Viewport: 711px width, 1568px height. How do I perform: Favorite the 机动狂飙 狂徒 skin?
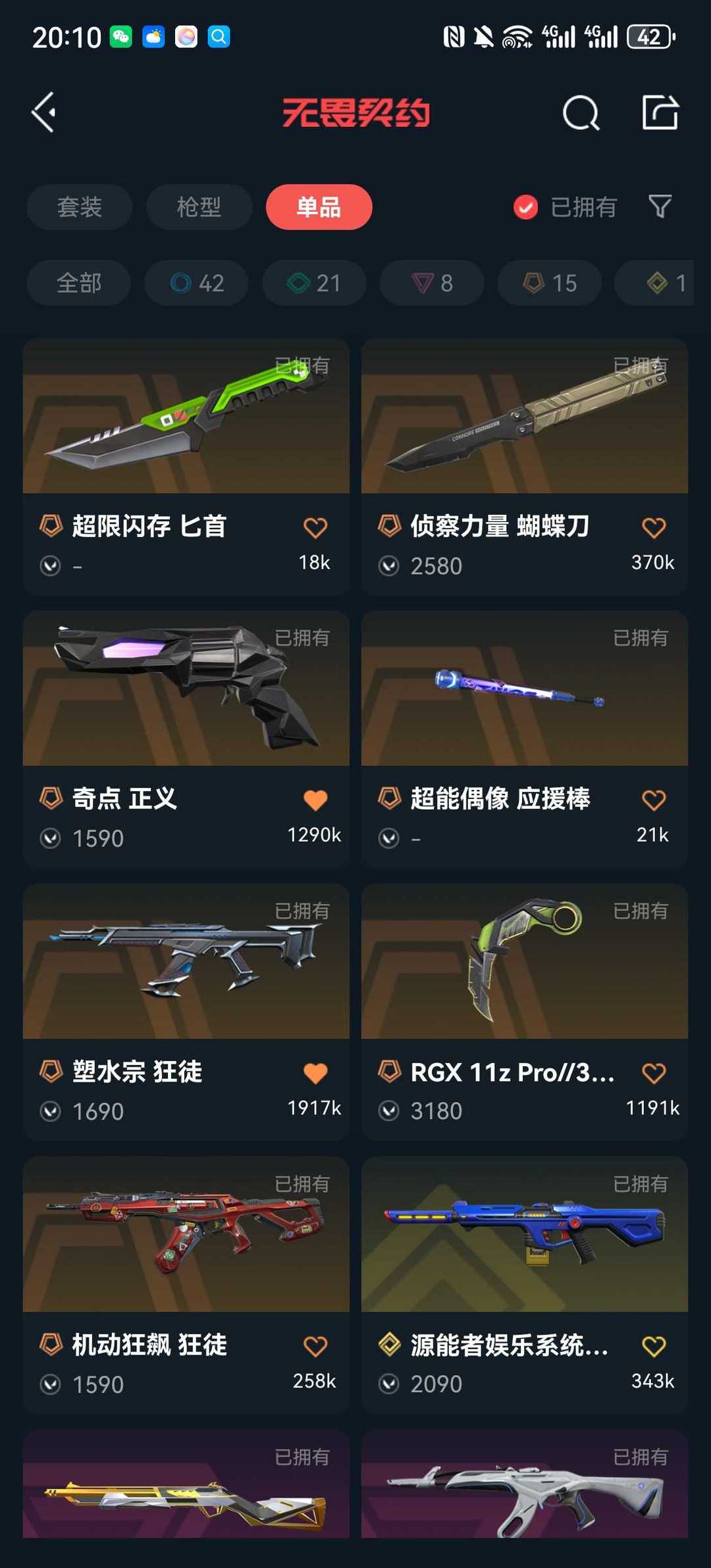(x=315, y=1346)
